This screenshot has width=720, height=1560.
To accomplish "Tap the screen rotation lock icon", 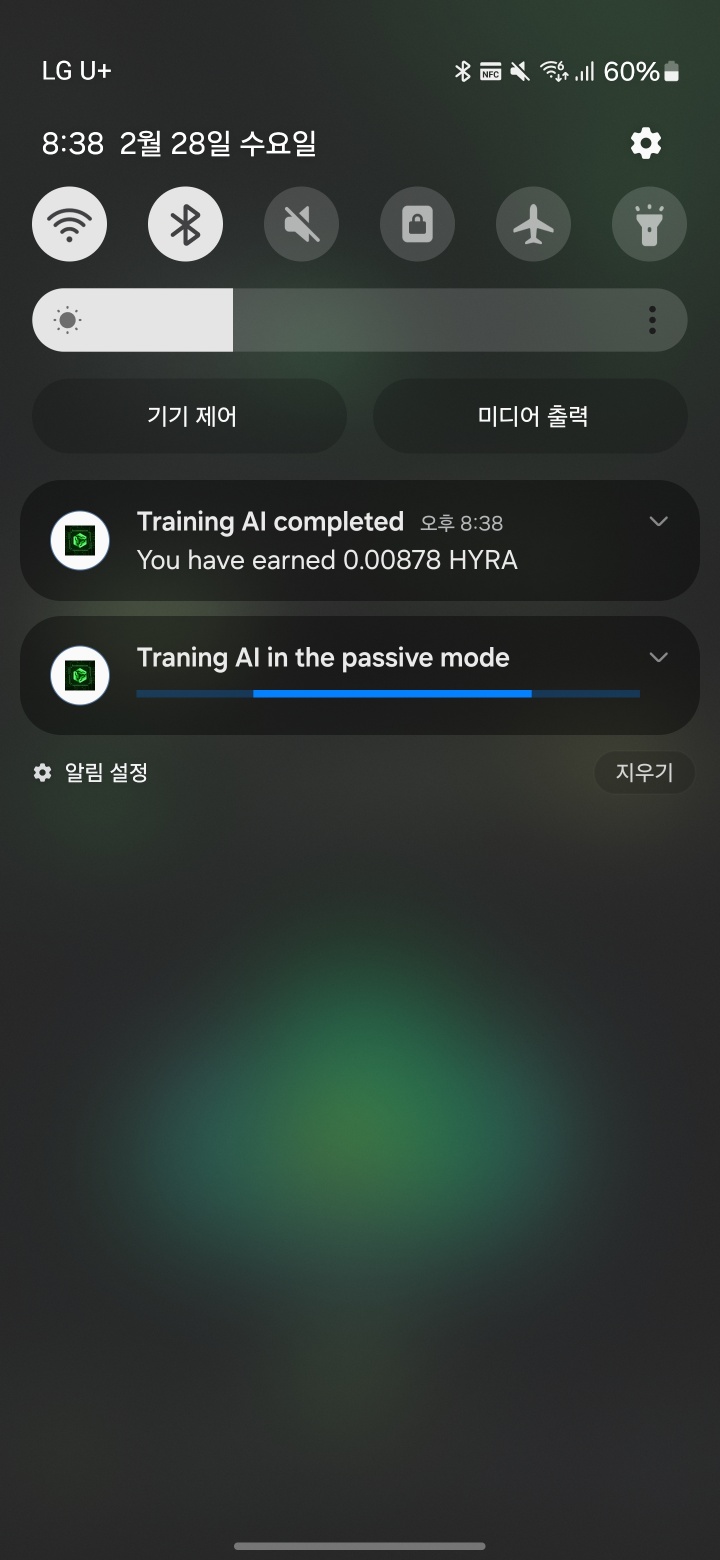I will click(417, 224).
